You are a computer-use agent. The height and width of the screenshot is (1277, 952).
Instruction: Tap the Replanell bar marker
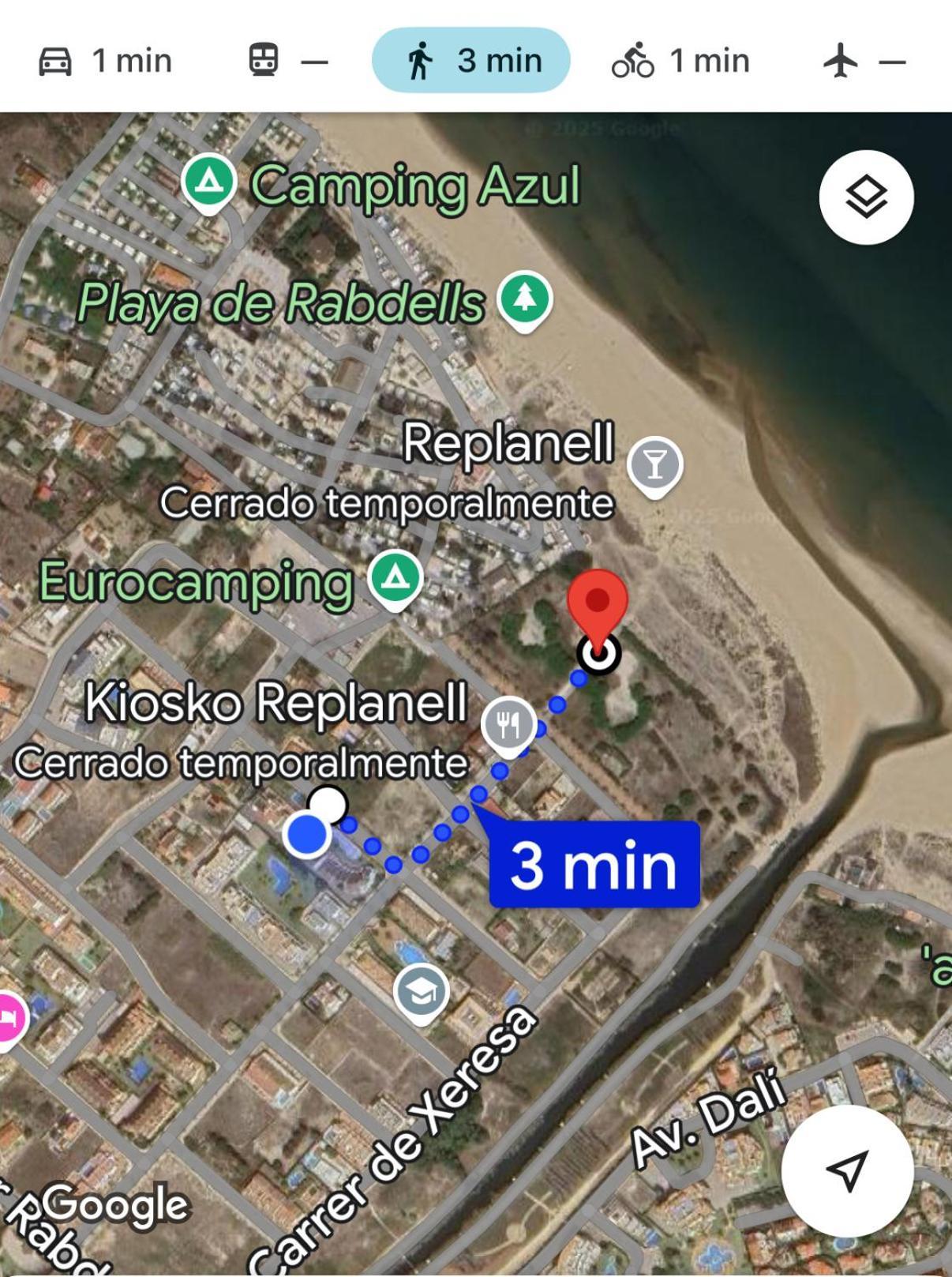654,464
